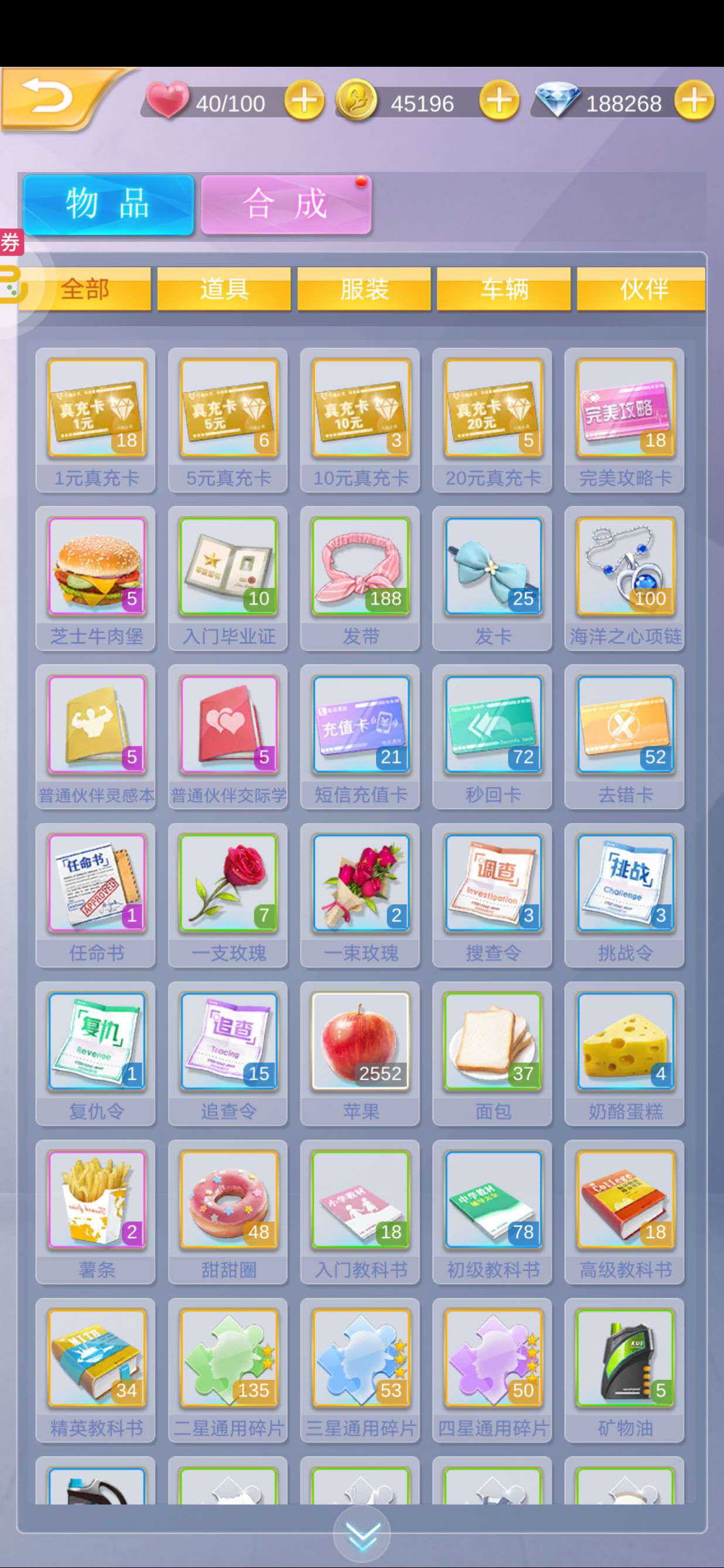
Task: Select the 完美攻略卡 item
Action: [625, 420]
